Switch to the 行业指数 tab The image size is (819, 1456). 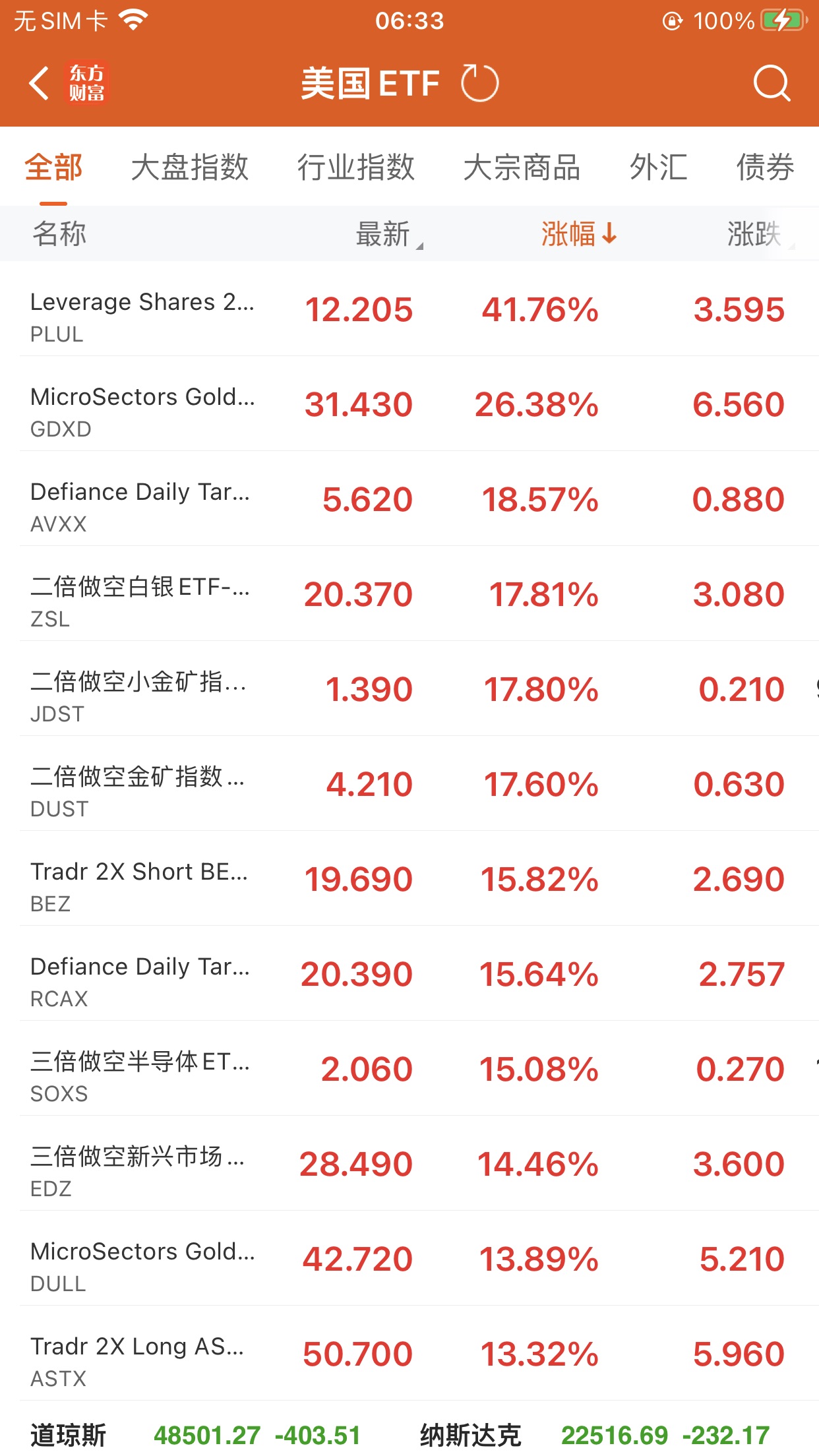click(x=355, y=167)
